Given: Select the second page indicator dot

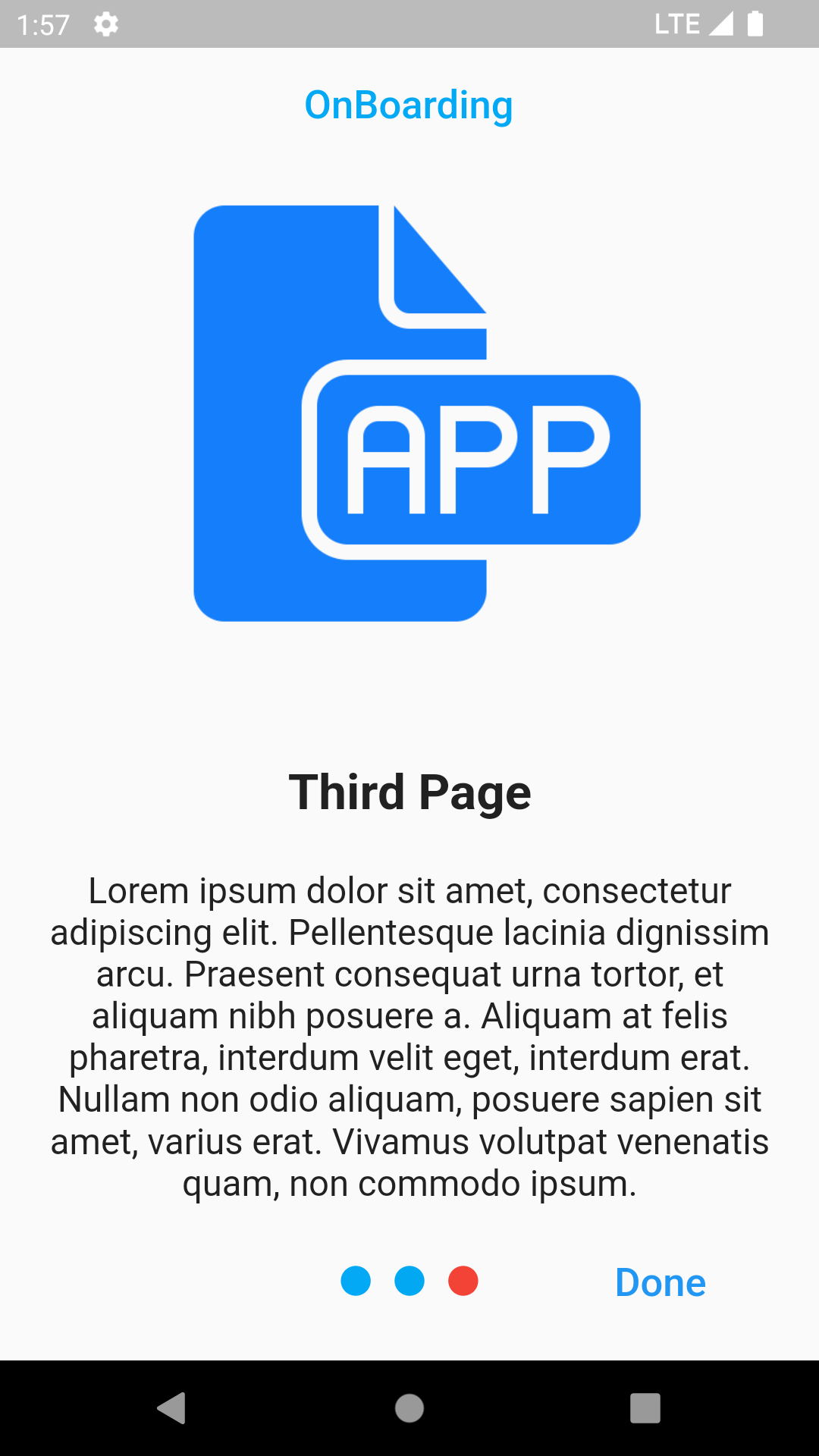Looking at the screenshot, I should tap(409, 1281).
